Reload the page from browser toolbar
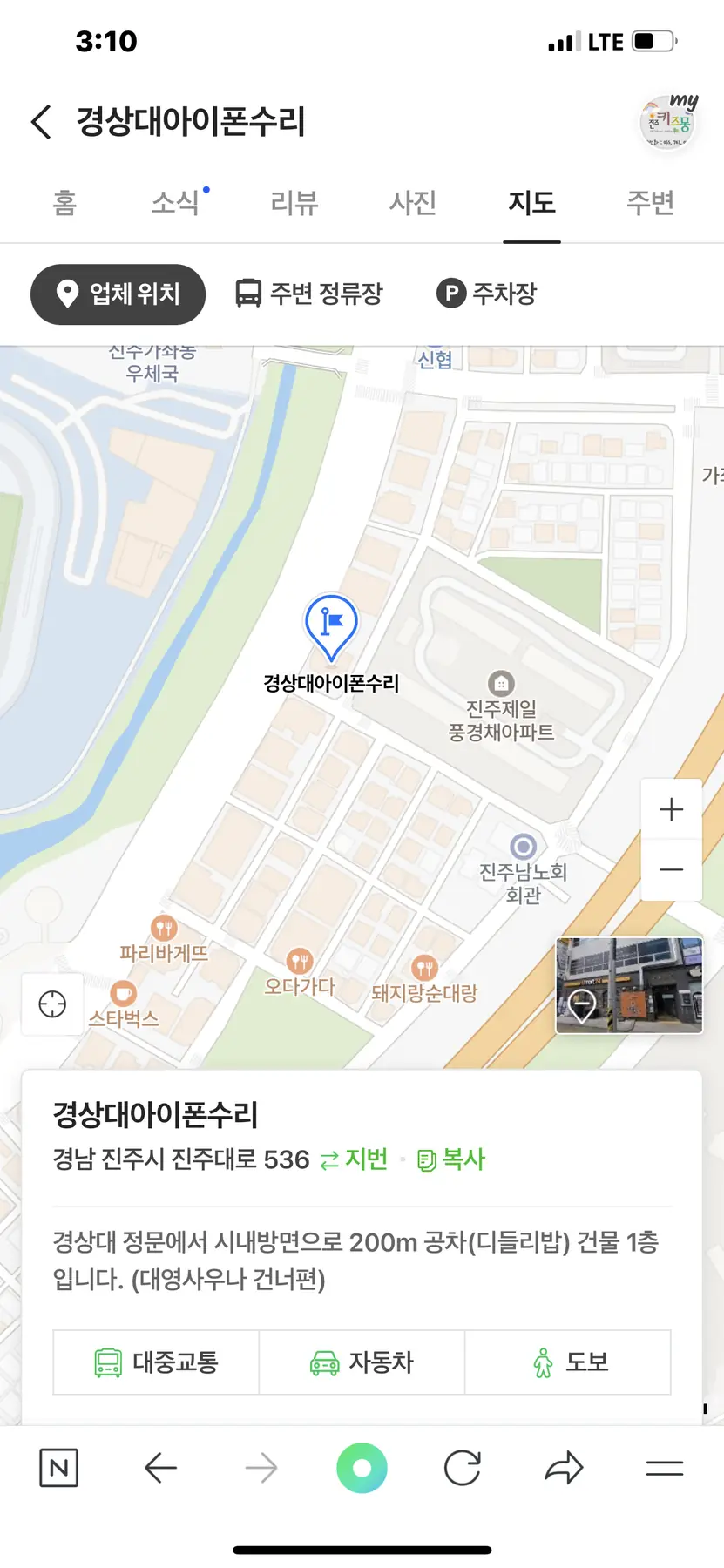Image resolution: width=724 pixels, height=1568 pixels. [x=462, y=1469]
